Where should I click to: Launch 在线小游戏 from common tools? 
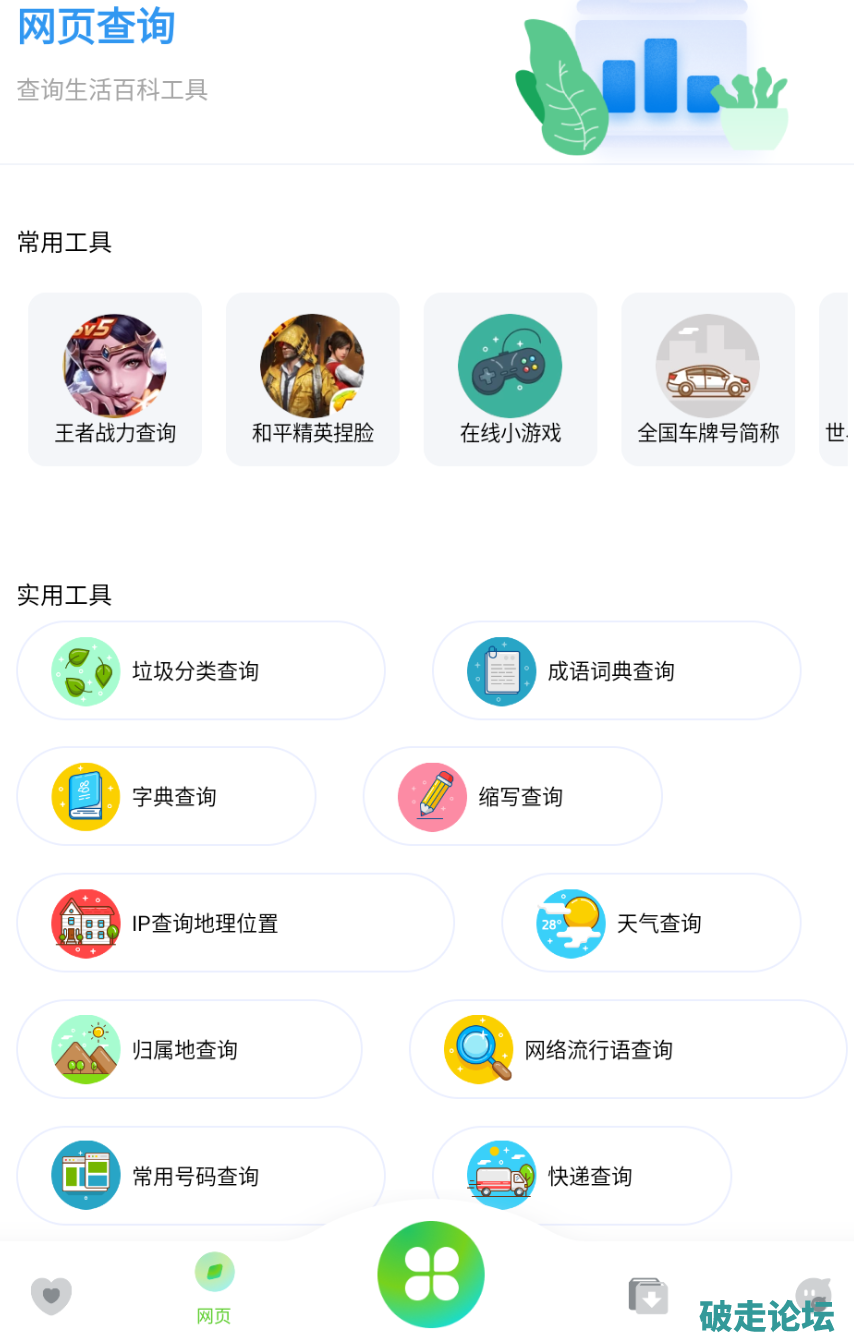511,379
